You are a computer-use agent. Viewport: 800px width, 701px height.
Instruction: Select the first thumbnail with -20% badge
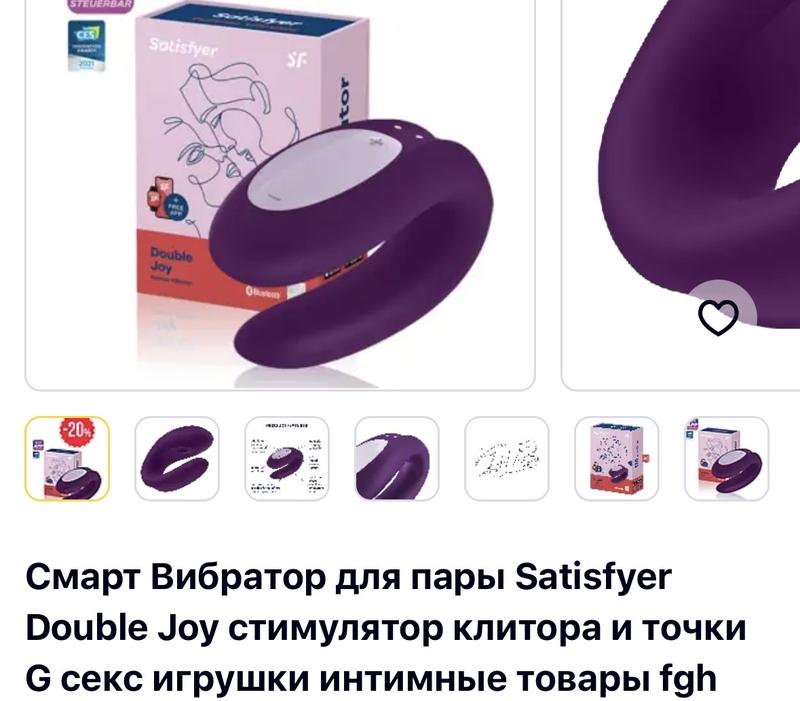67,459
